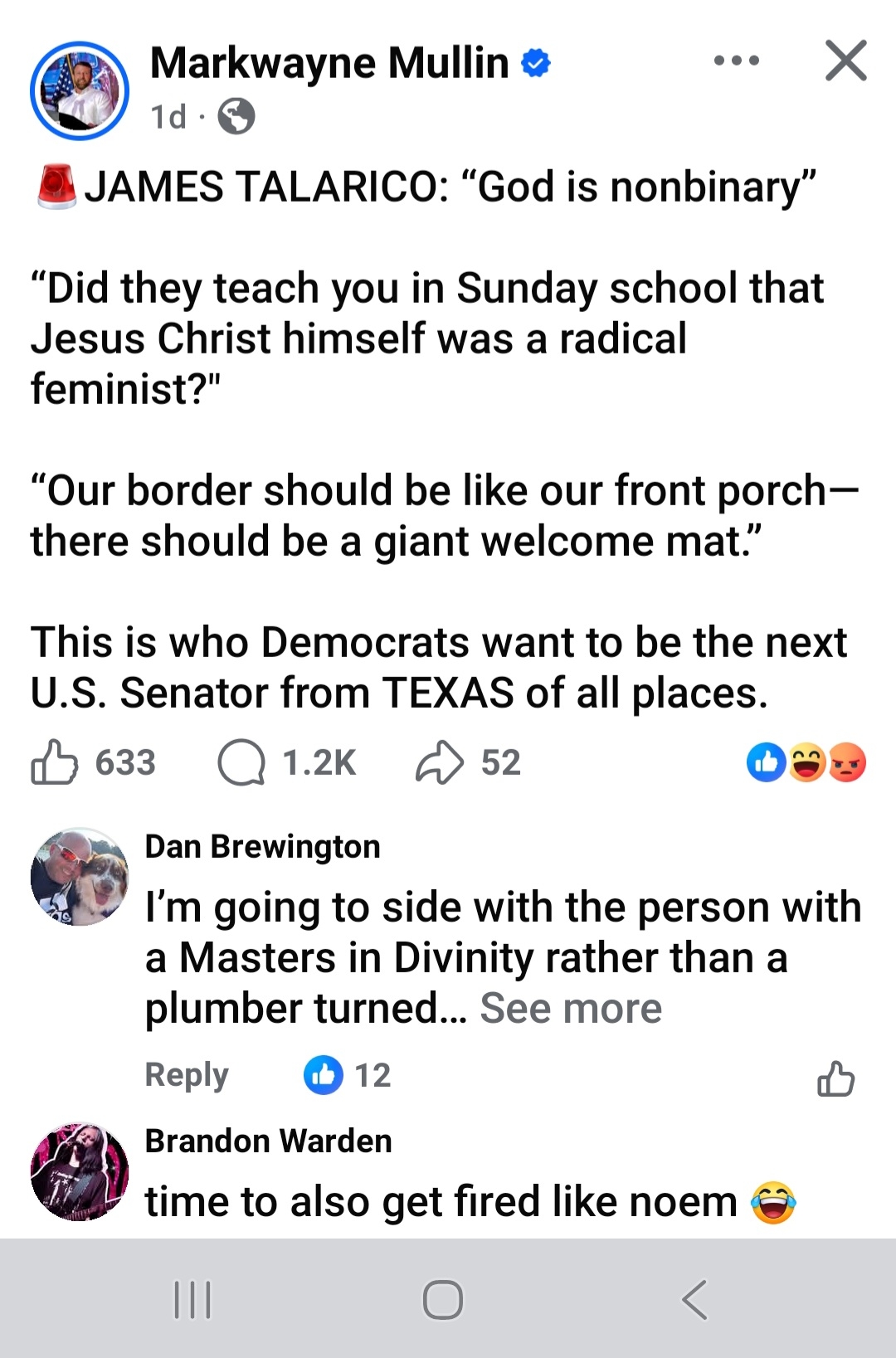Image resolution: width=896 pixels, height=1358 pixels.
Task: Open Brandon Warden's avatar
Action: [80, 1171]
